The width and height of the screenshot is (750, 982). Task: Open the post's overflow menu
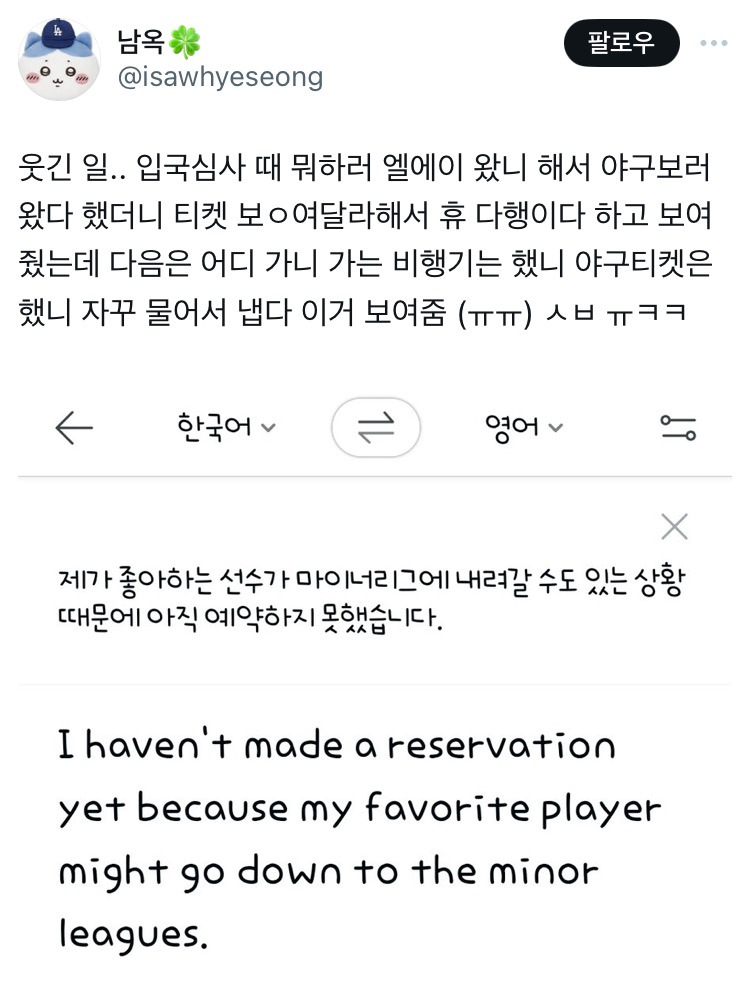pos(714,44)
